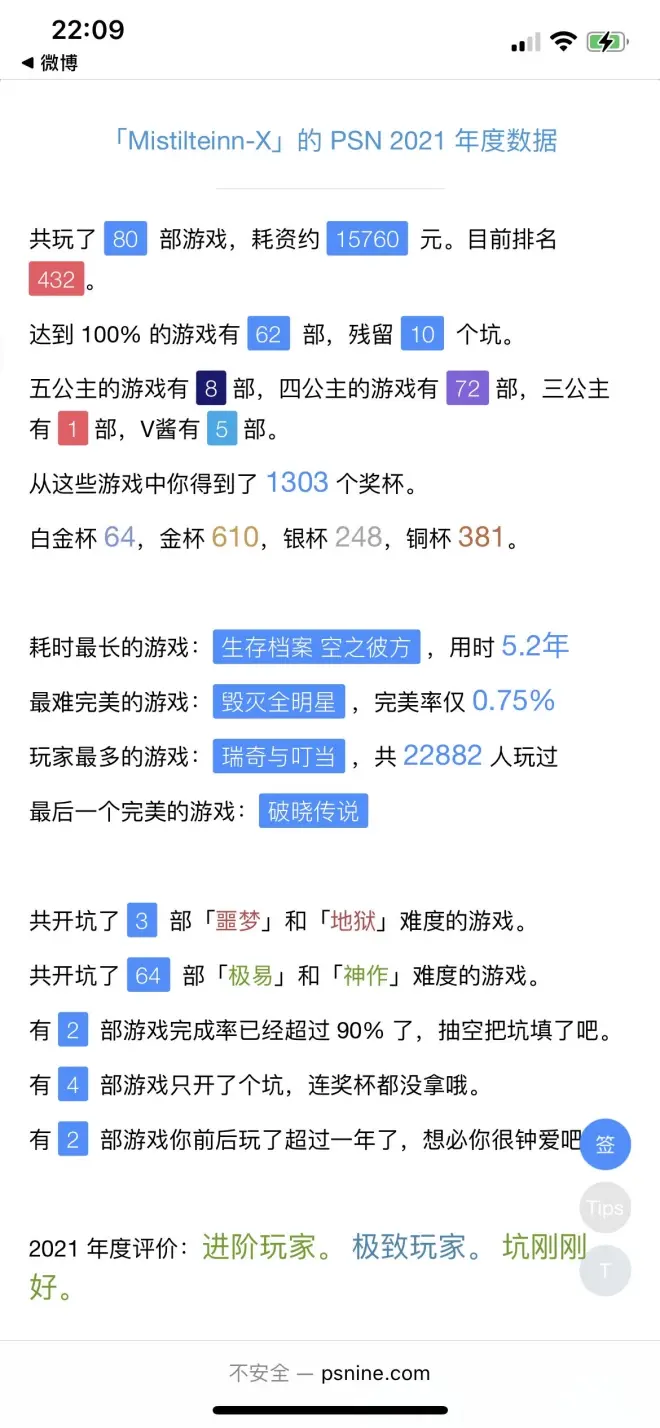Open the 80 games played badge
This screenshot has height=1428, width=660.
(125, 239)
